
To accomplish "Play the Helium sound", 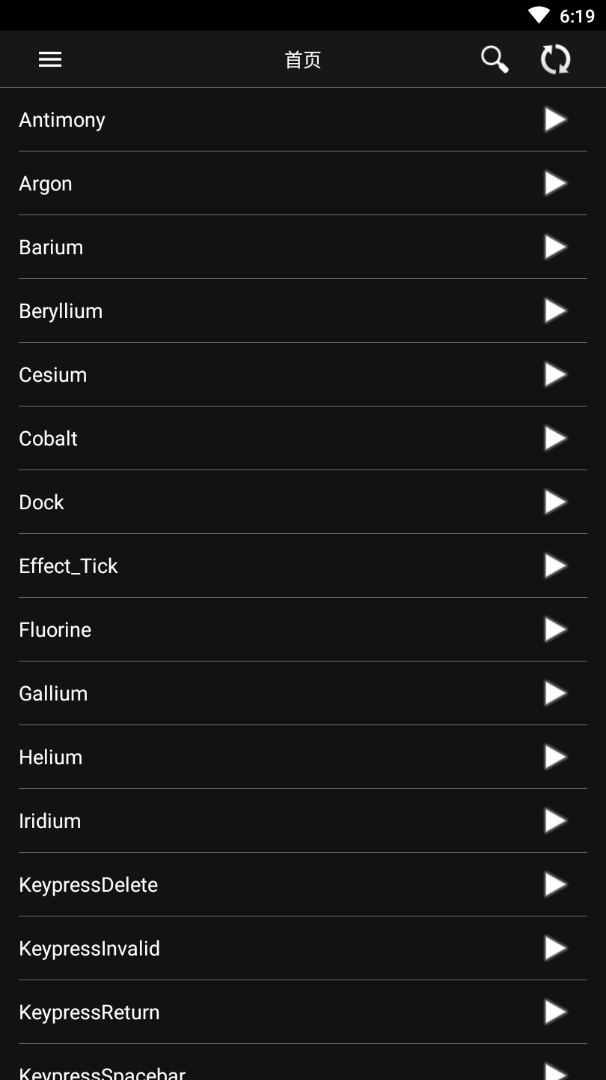I will click(556, 756).
